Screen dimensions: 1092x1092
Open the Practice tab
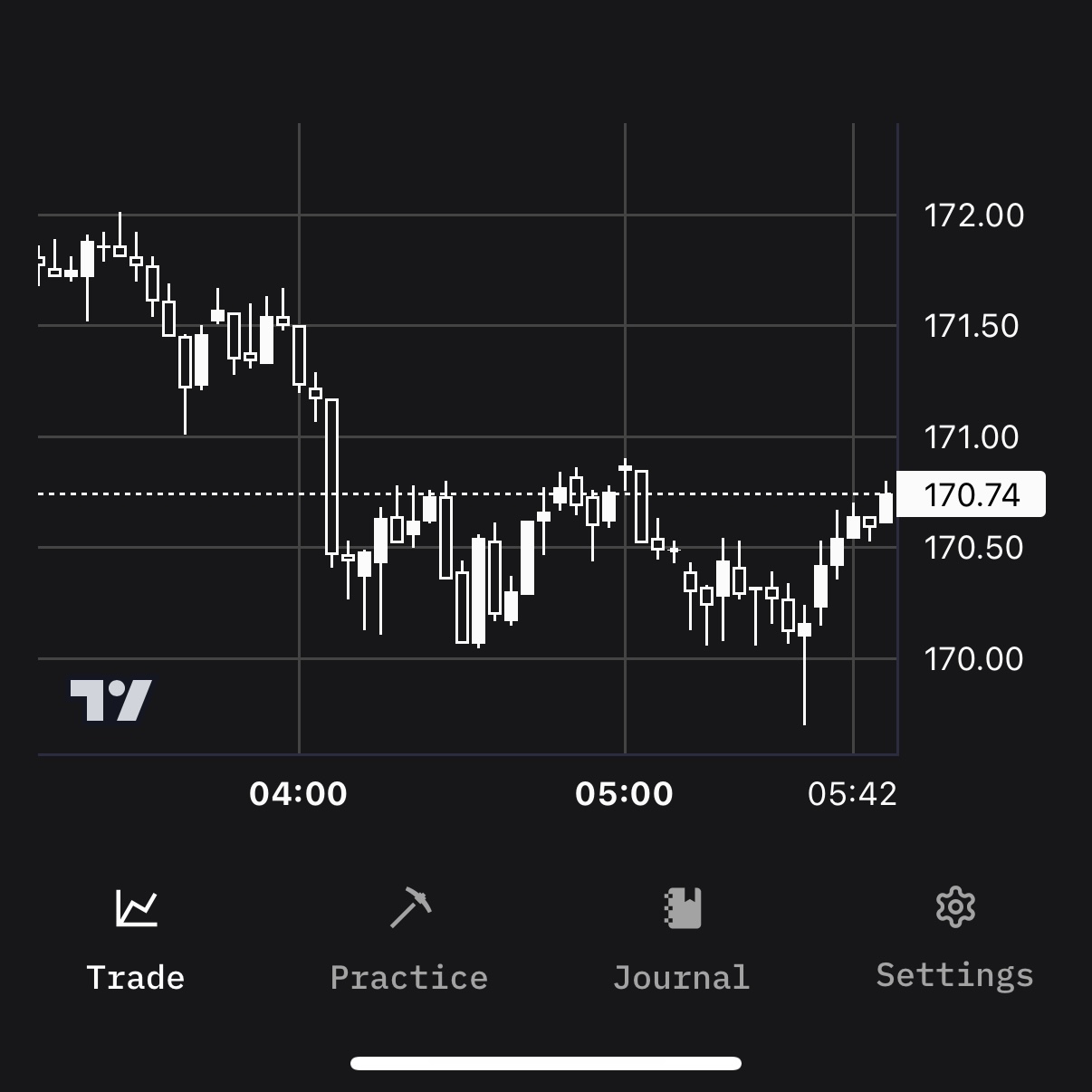click(409, 940)
